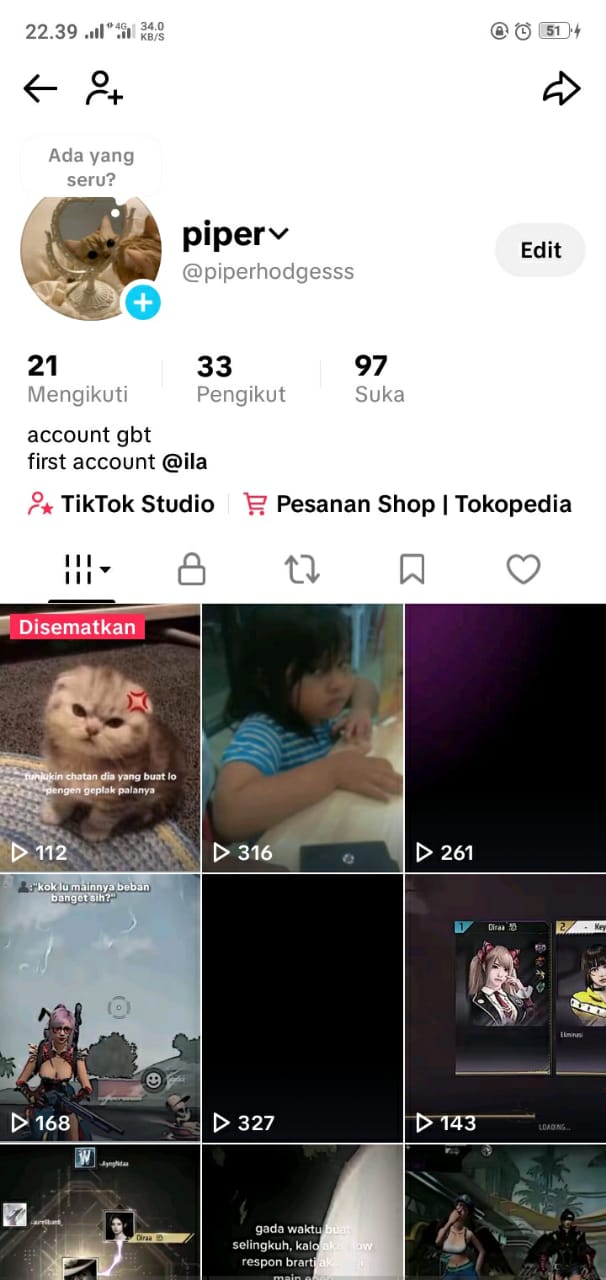Image resolution: width=606 pixels, height=1280 pixels.
Task: Switch to the liked videos heart tab
Action: point(523,570)
